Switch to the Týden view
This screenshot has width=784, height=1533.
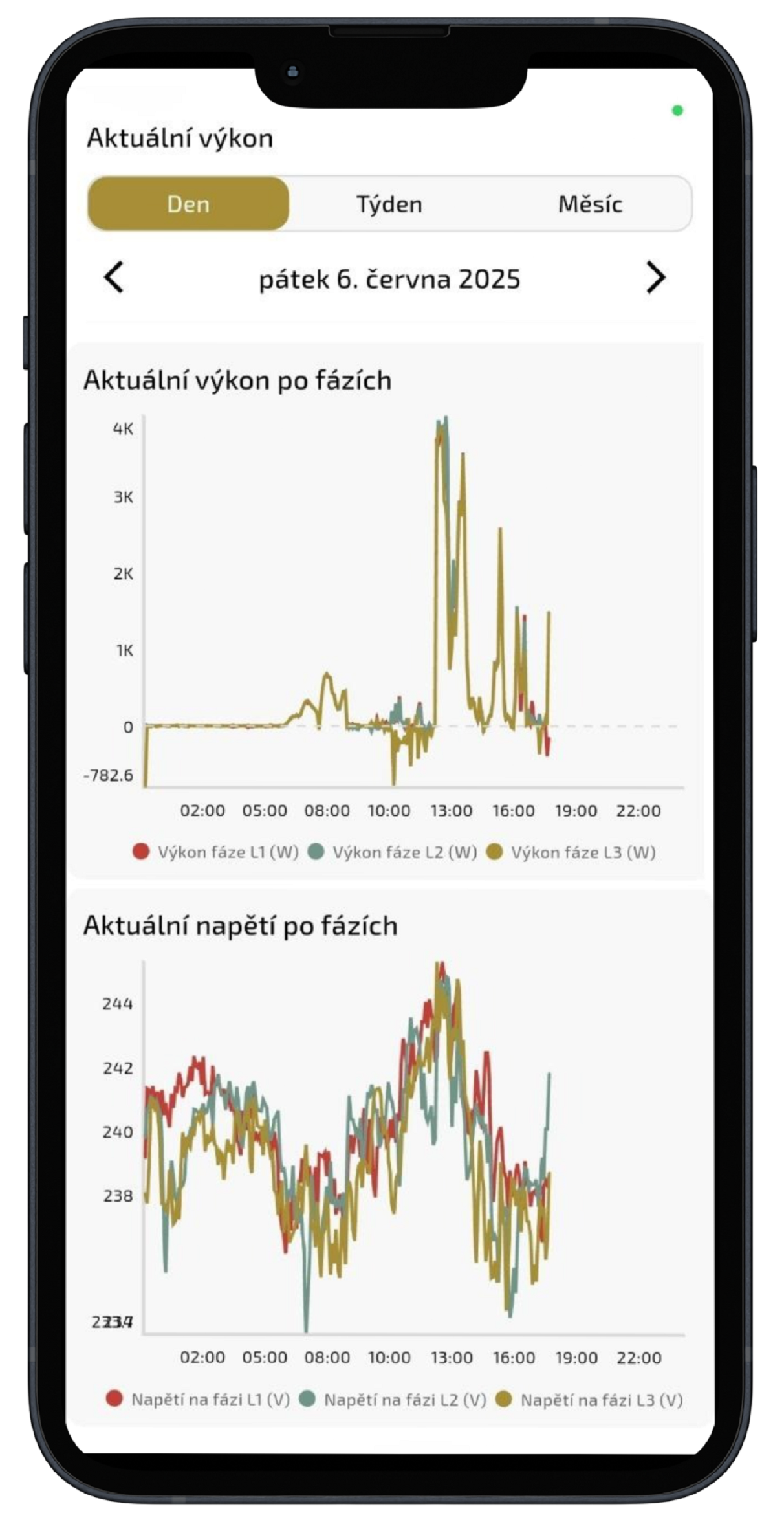pos(389,204)
